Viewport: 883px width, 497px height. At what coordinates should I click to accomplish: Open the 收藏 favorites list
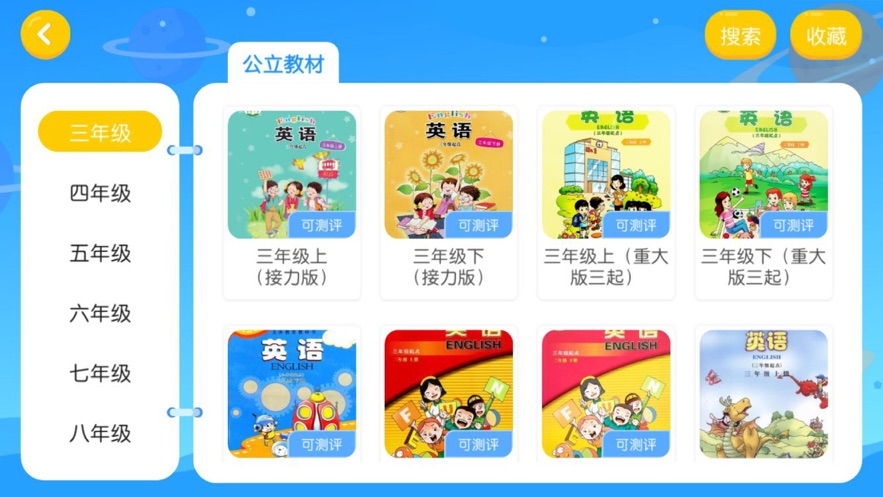(x=826, y=36)
